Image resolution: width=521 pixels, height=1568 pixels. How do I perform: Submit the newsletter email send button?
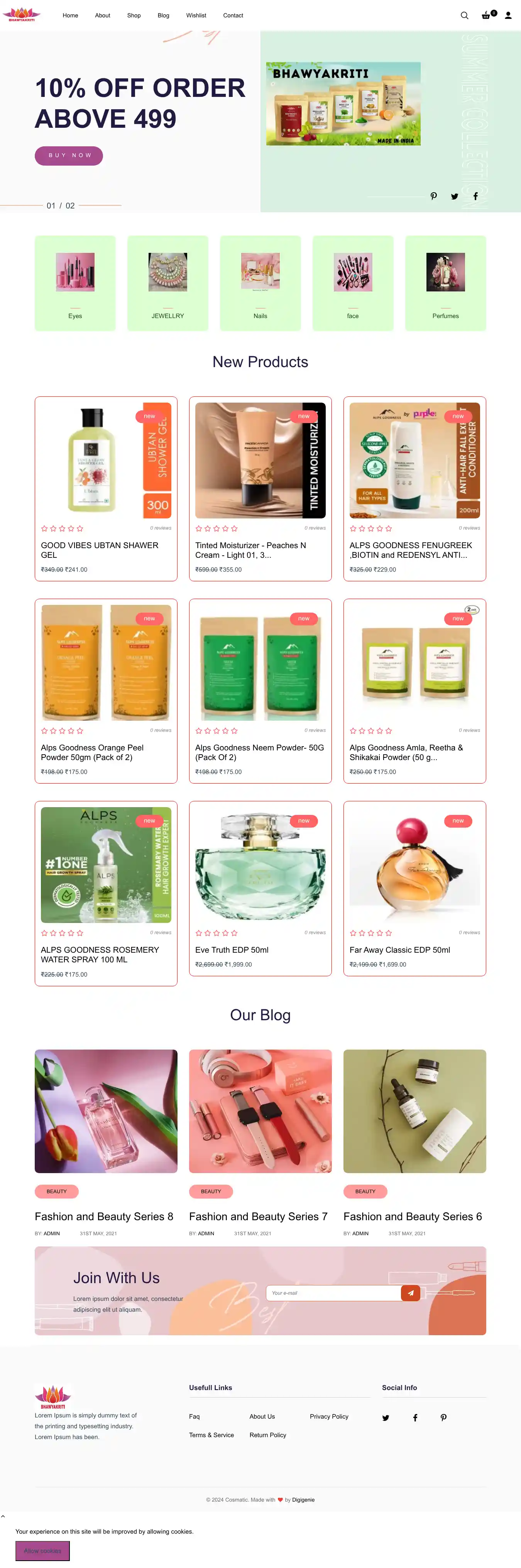coord(410,1293)
